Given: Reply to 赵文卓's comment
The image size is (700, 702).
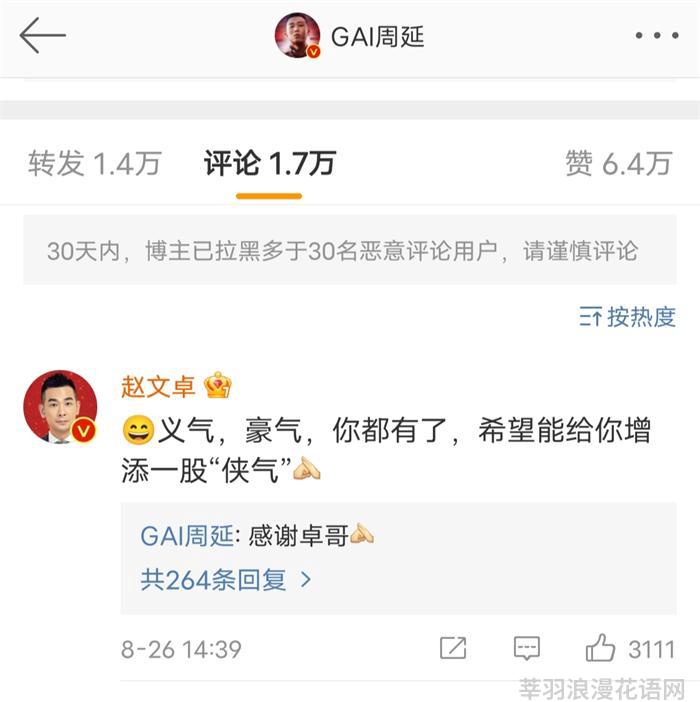Looking at the screenshot, I should (527, 648).
